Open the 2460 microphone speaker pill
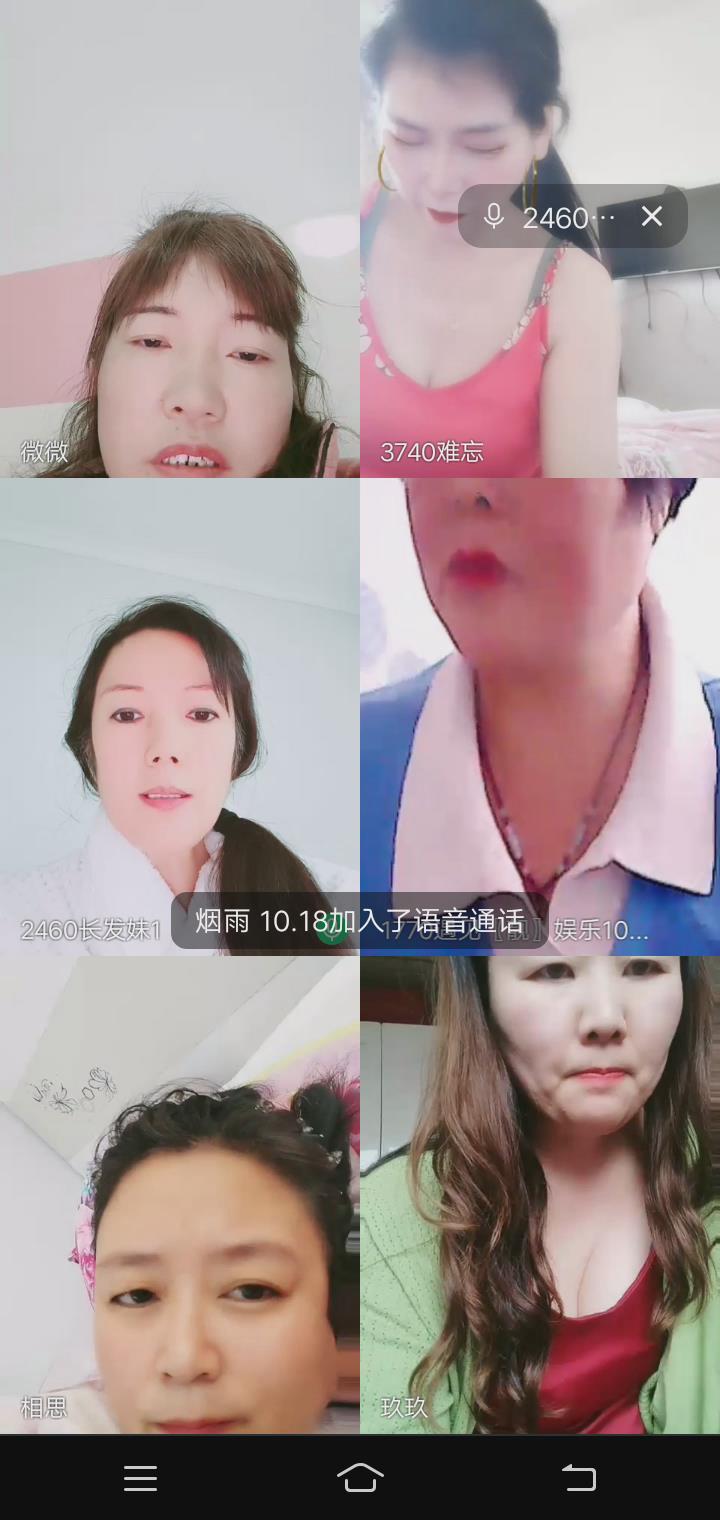 point(550,217)
